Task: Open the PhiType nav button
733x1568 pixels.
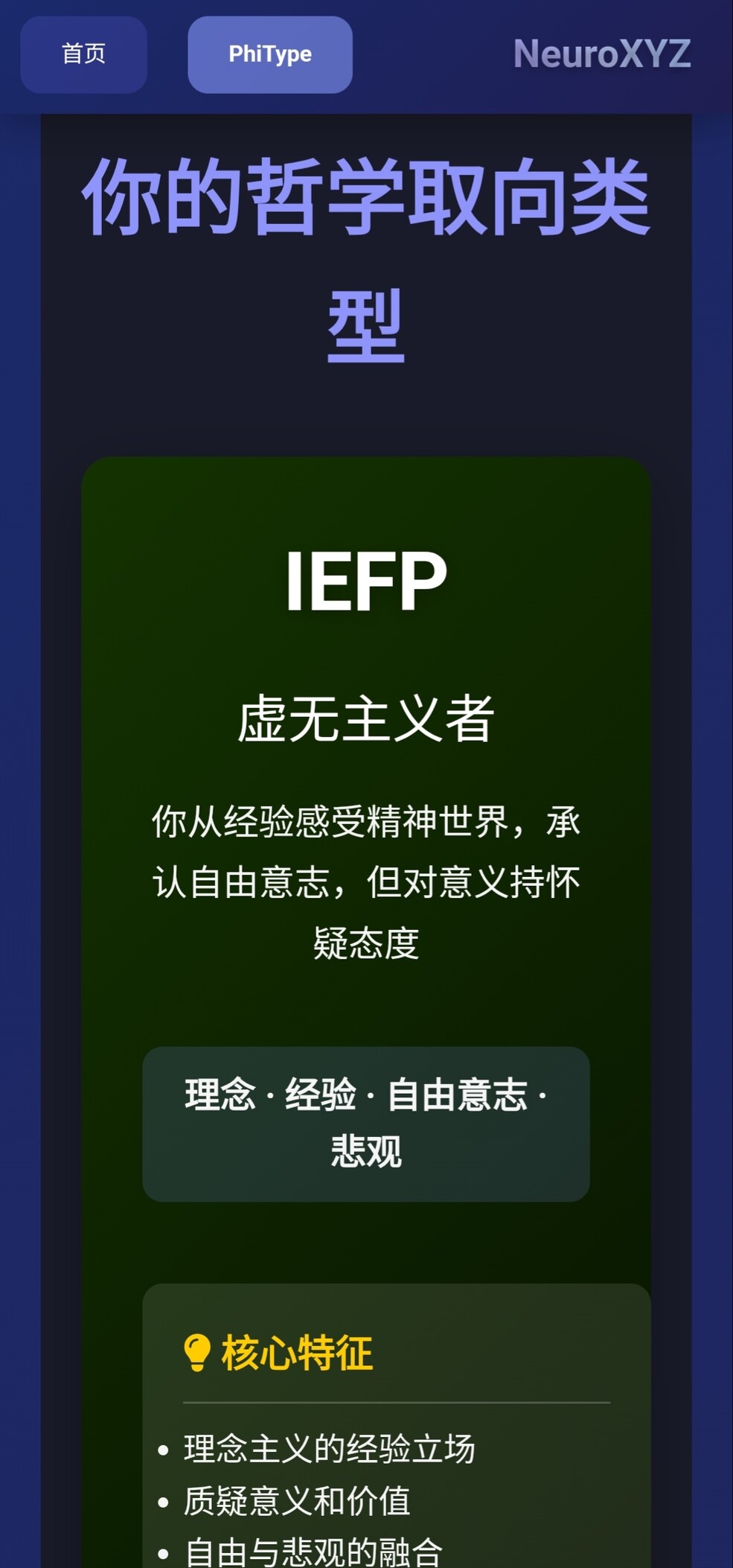Action: (269, 54)
